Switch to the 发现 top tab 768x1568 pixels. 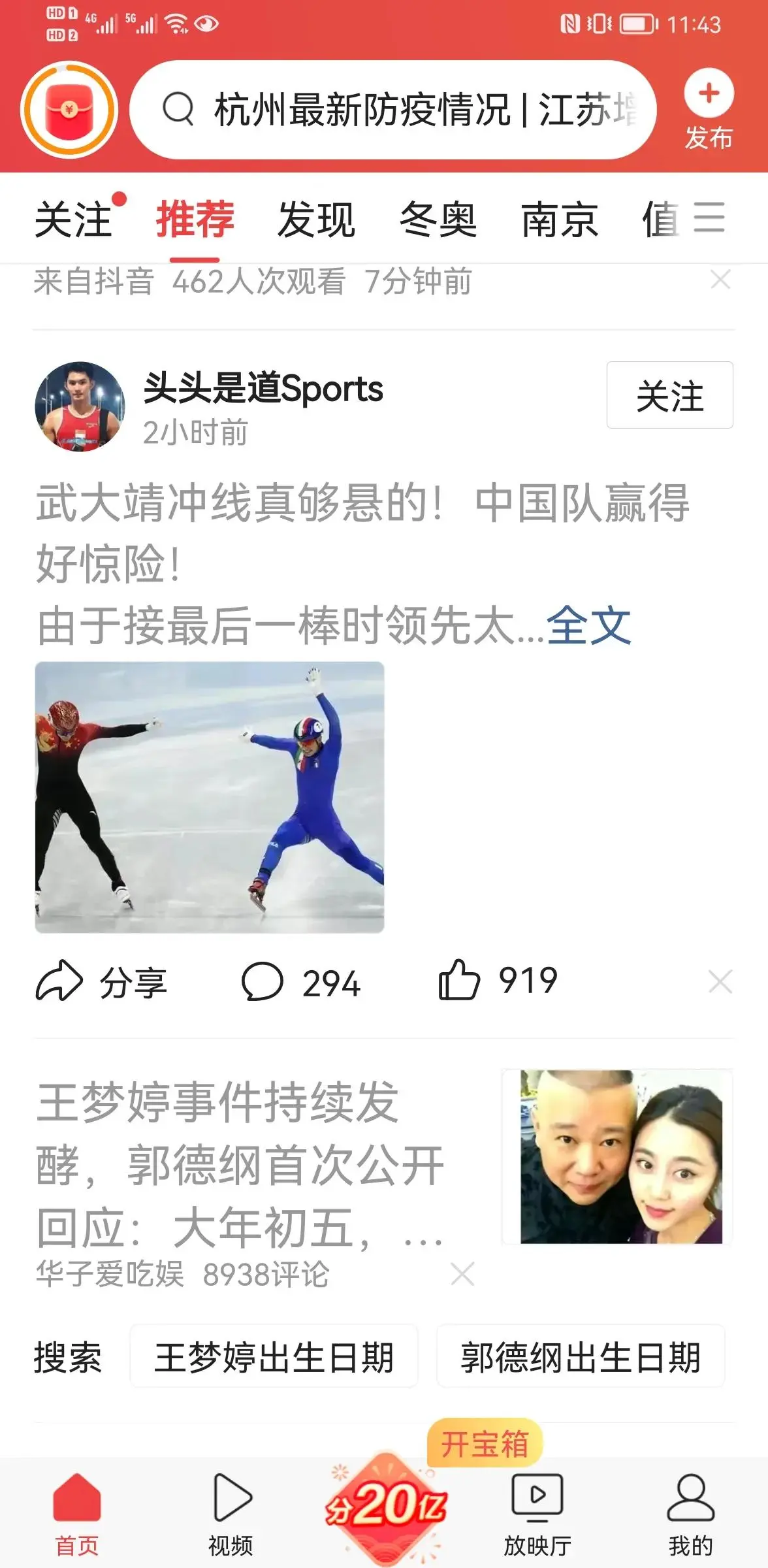[x=317, y=220]
